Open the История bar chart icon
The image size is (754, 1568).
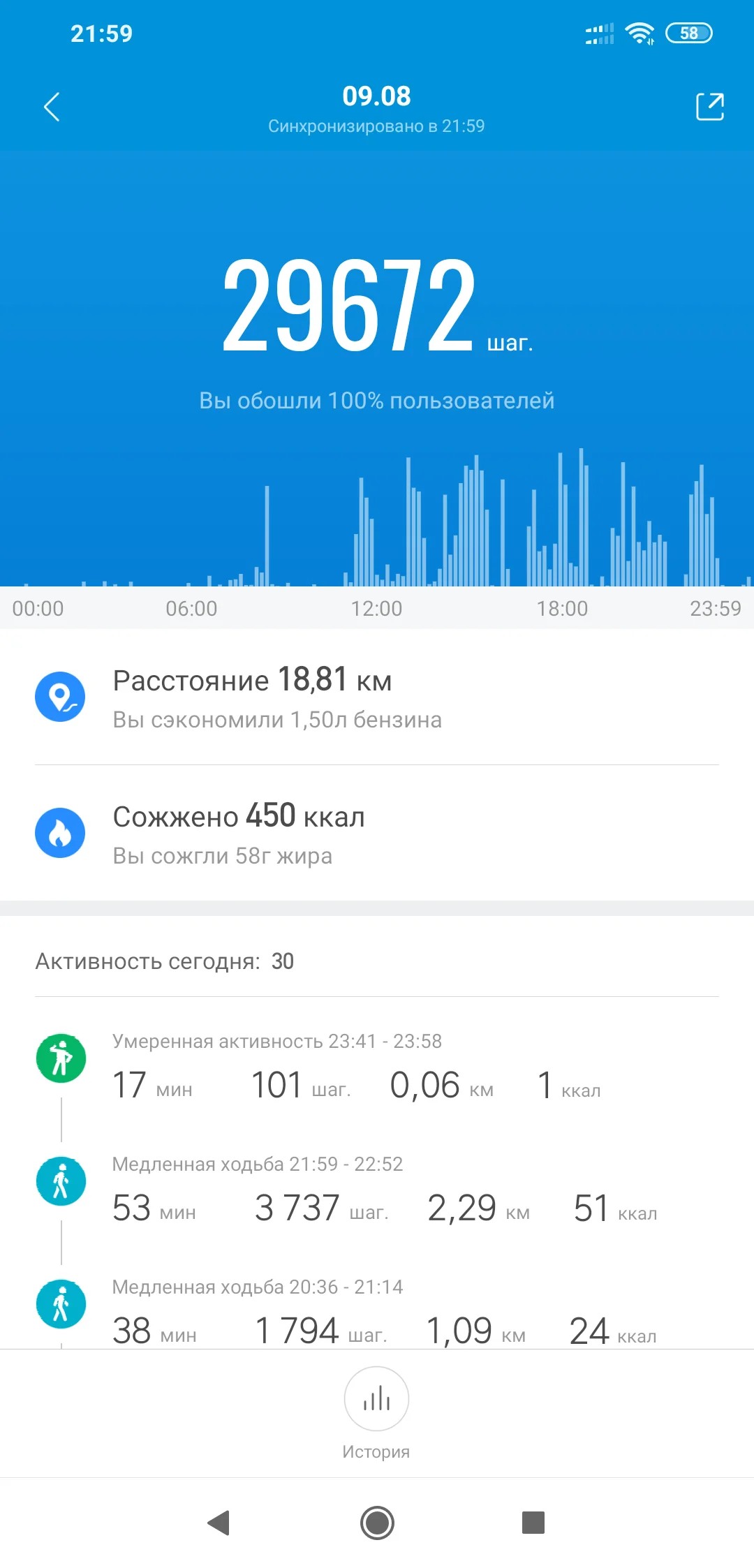(376, 1399)
